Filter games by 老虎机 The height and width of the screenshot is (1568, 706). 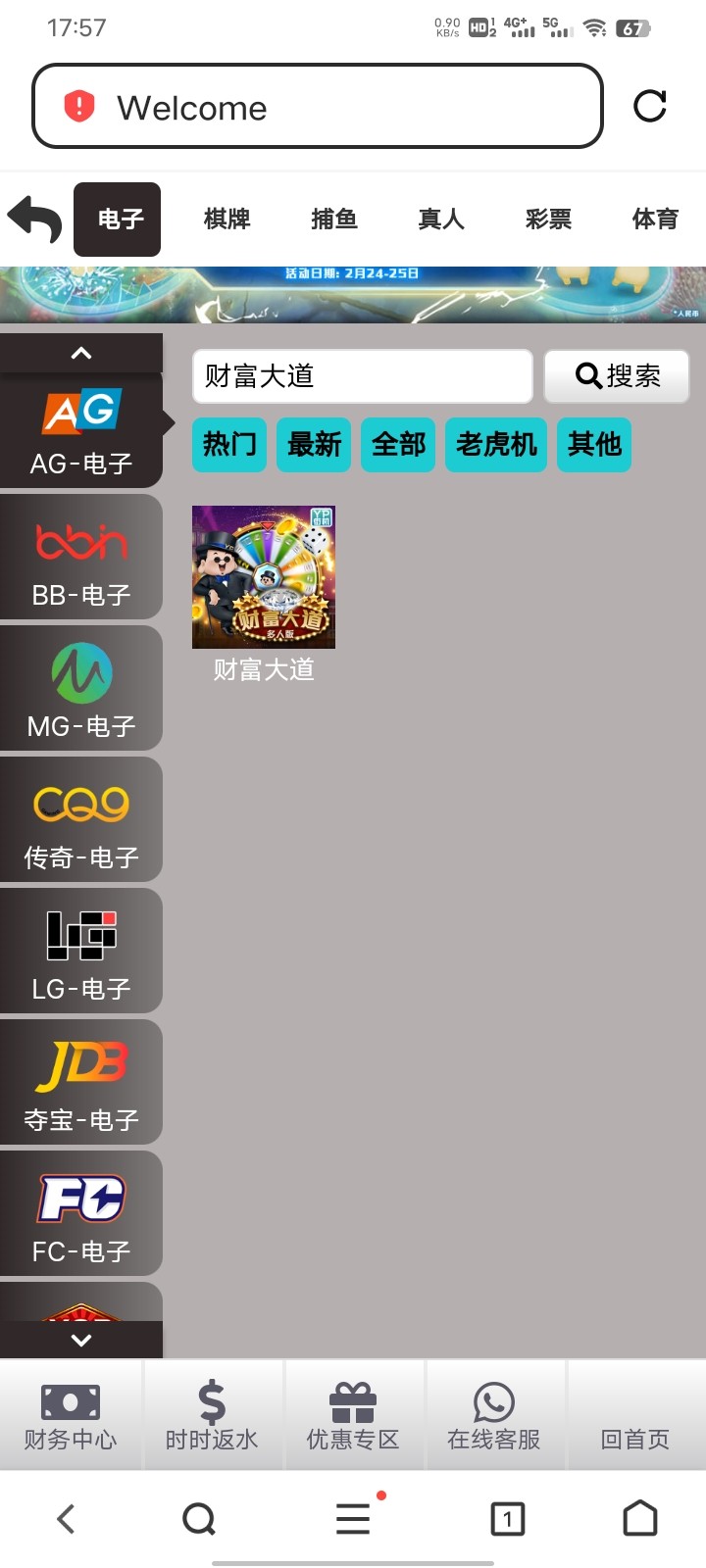(496, 445)
